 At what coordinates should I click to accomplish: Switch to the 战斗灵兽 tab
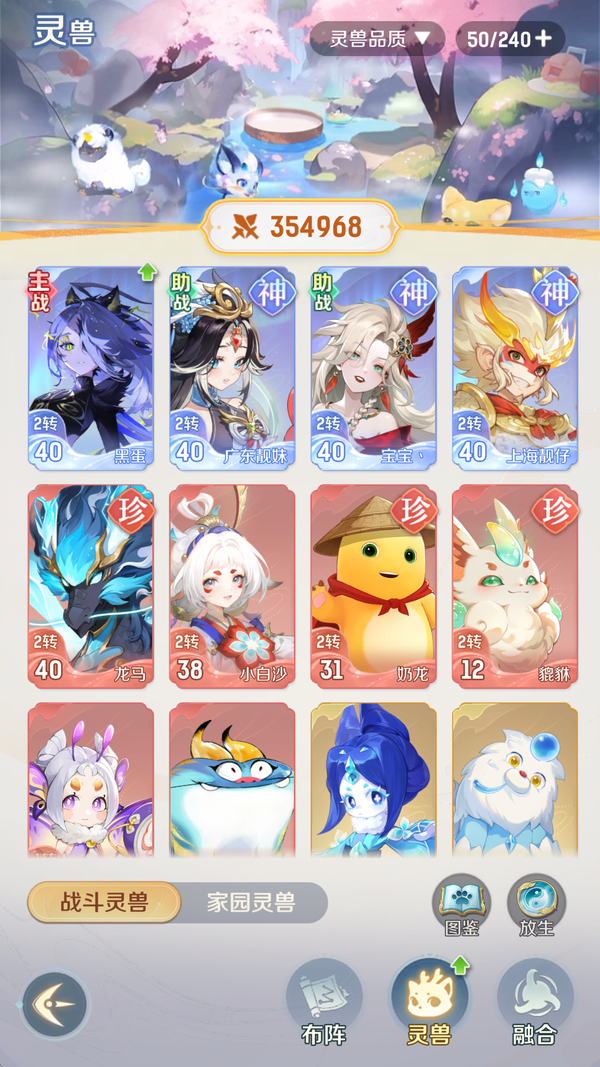tap(104, 903)
